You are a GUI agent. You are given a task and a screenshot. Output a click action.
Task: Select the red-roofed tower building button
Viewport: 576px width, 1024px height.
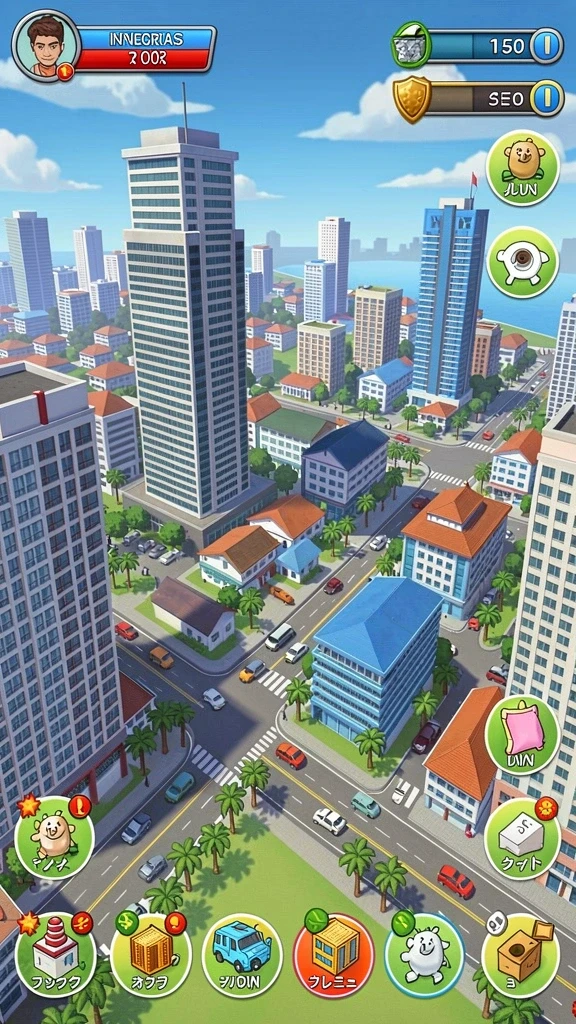click(56, 953)
